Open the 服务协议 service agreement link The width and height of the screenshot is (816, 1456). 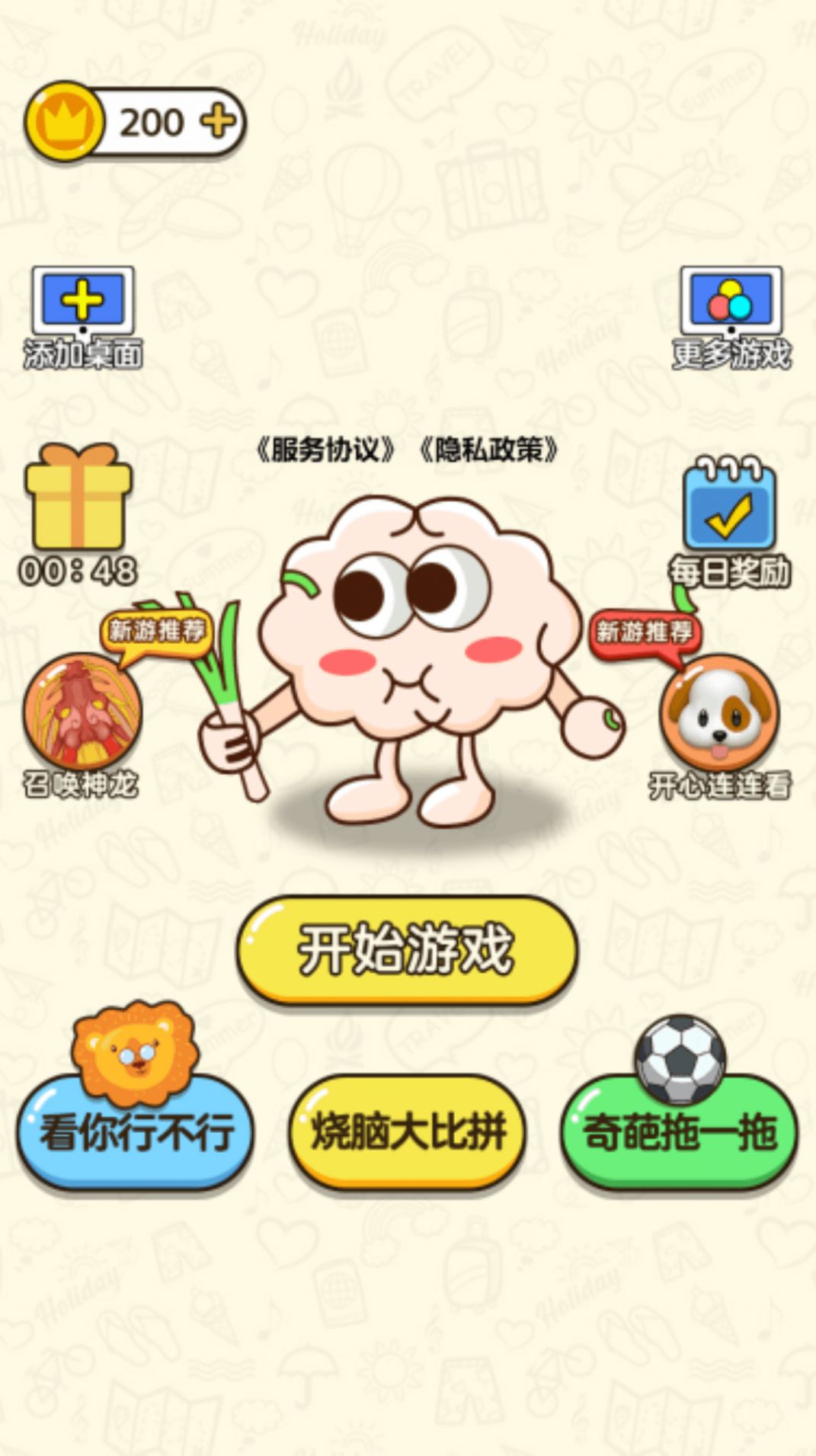coord(325,450)
